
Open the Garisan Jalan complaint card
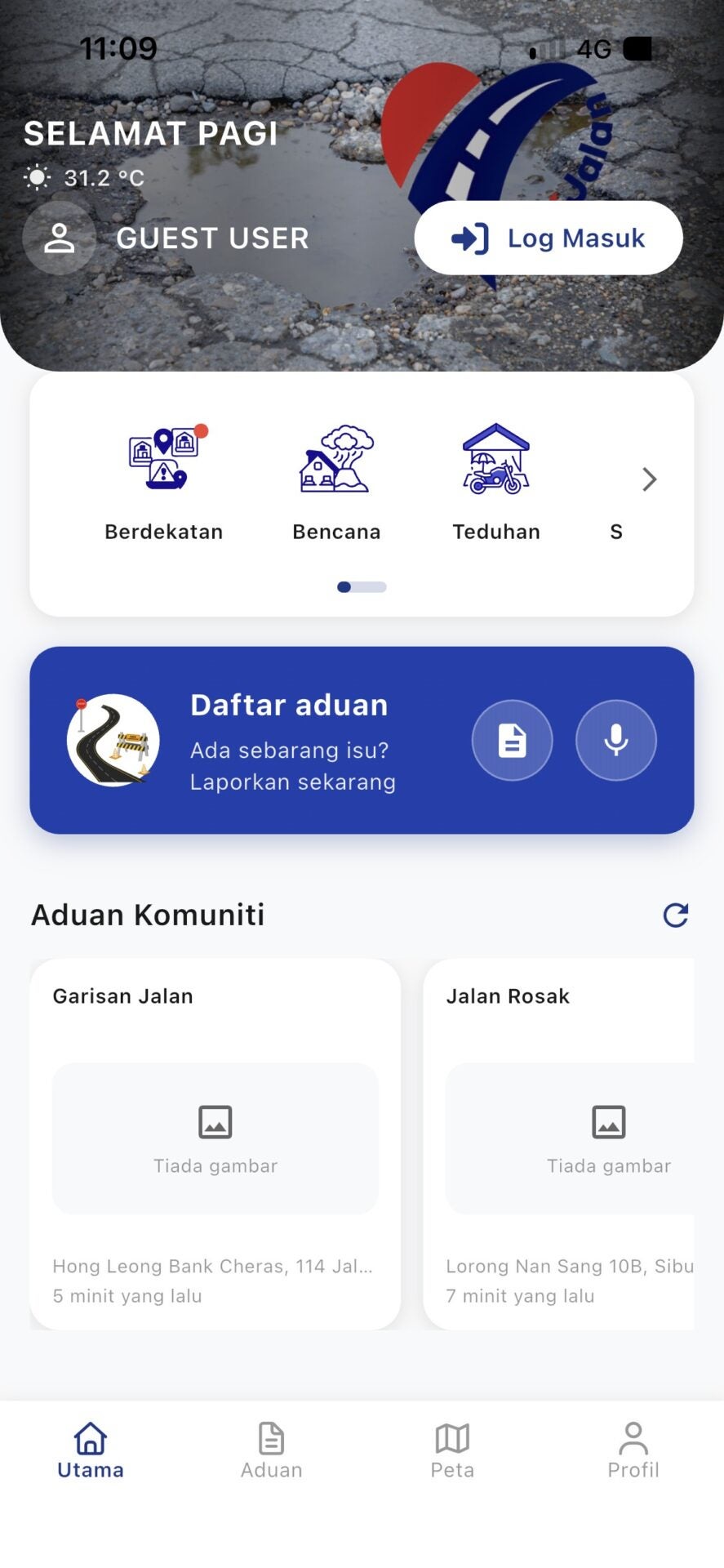click(215, 1144)
